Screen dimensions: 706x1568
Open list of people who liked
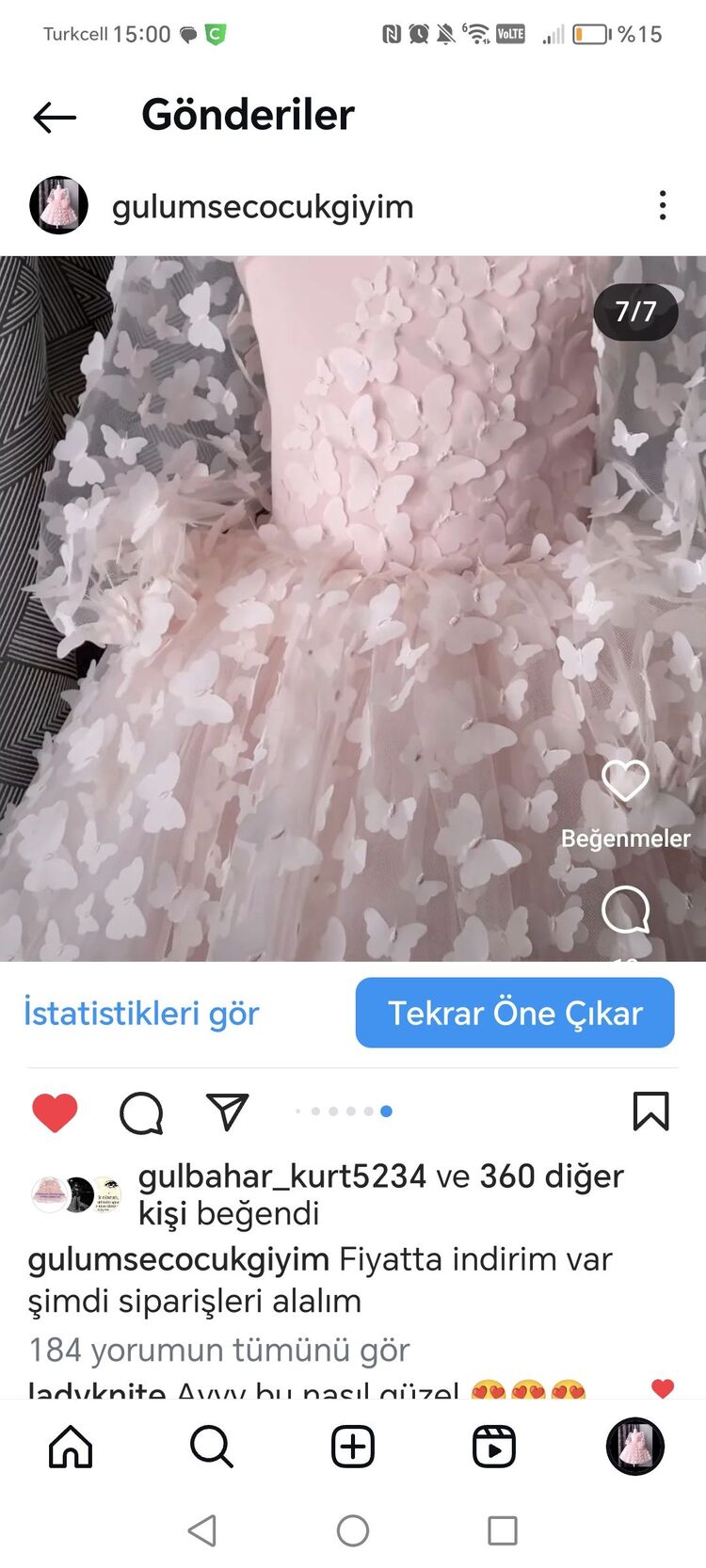(x=380, y=1194)
